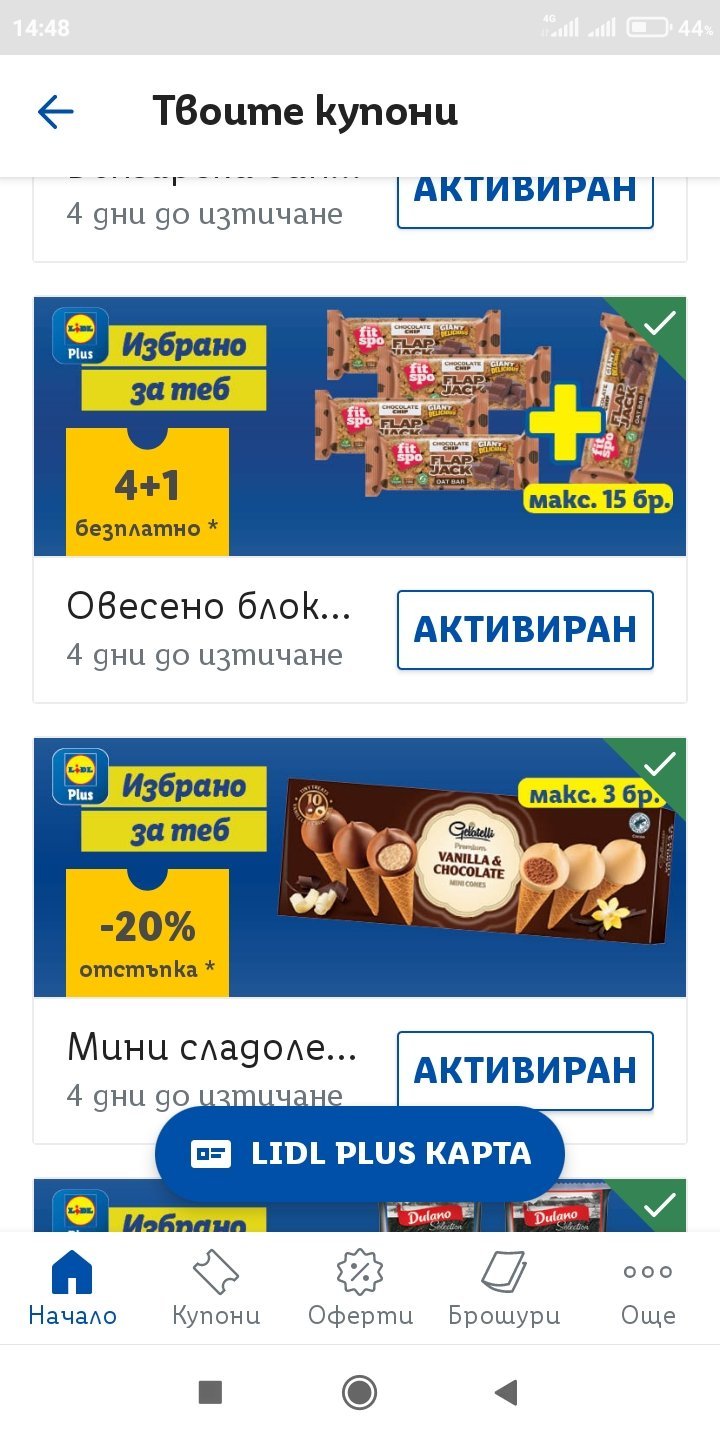Viewport: 720px width, 1440px height.
Task: Switch to the Оферти tab
Action: [x=360, y=1288]
